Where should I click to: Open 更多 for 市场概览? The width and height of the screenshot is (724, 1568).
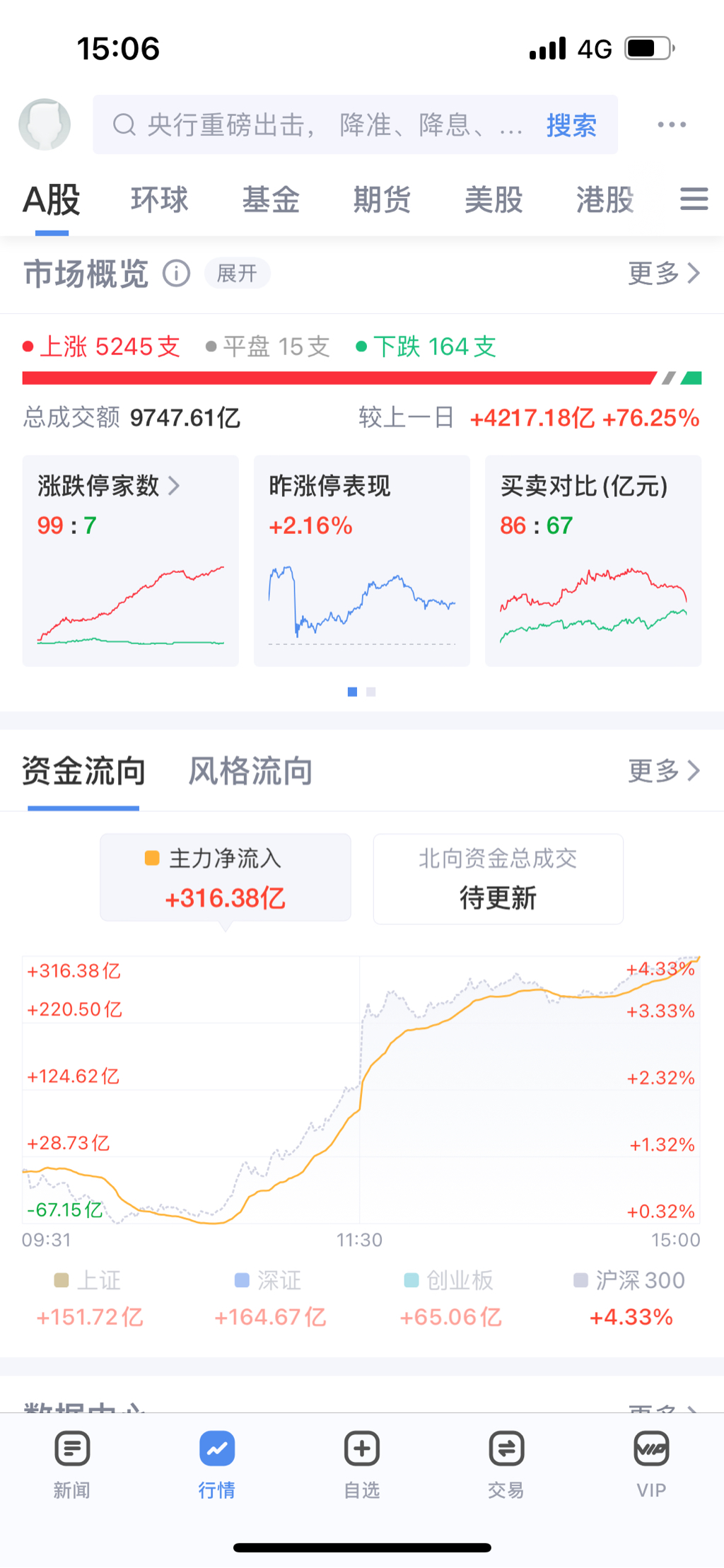point(663,273)
